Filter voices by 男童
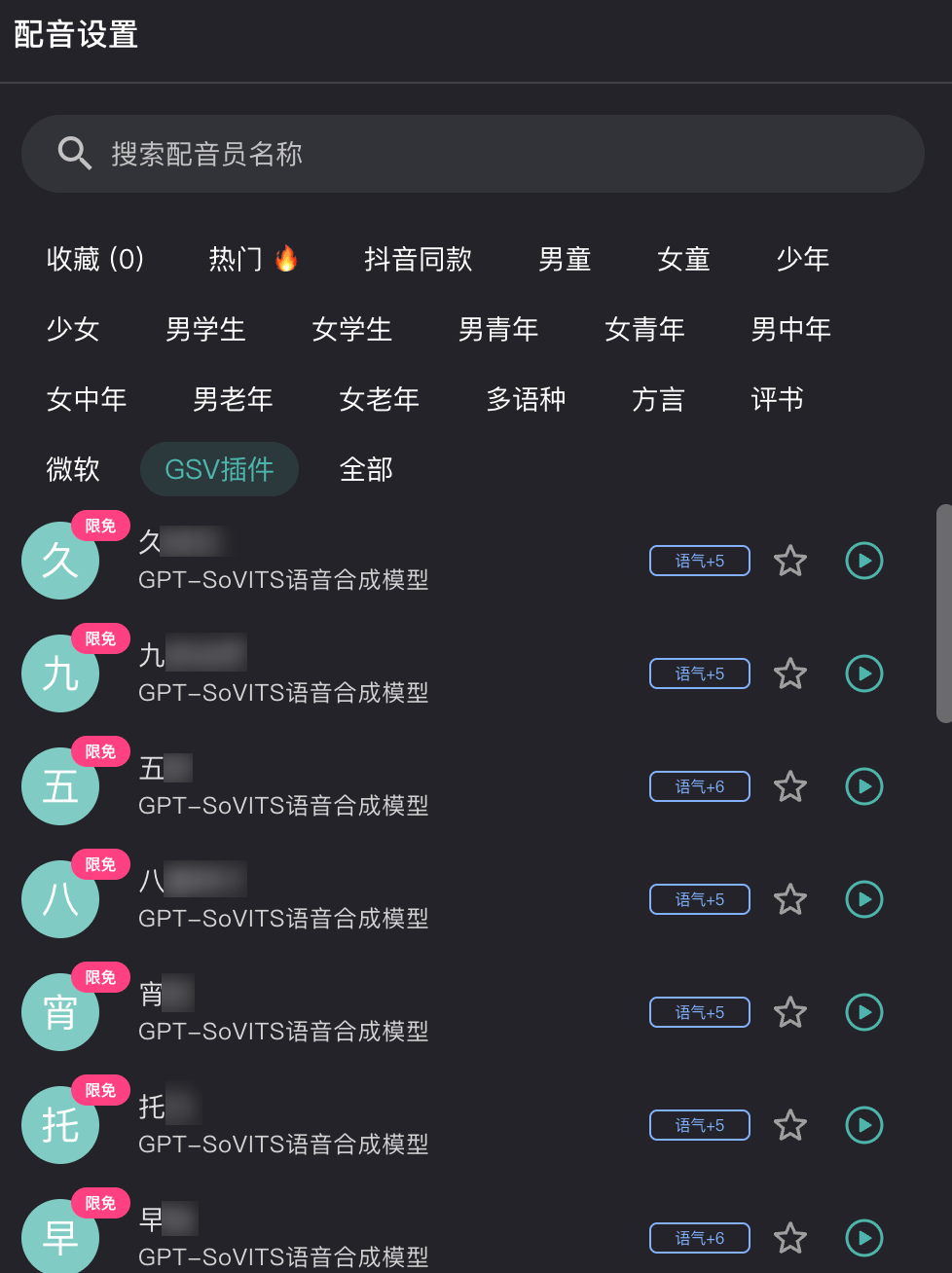This screenshot has height=1273, width=952. click(x=565, y=259)
